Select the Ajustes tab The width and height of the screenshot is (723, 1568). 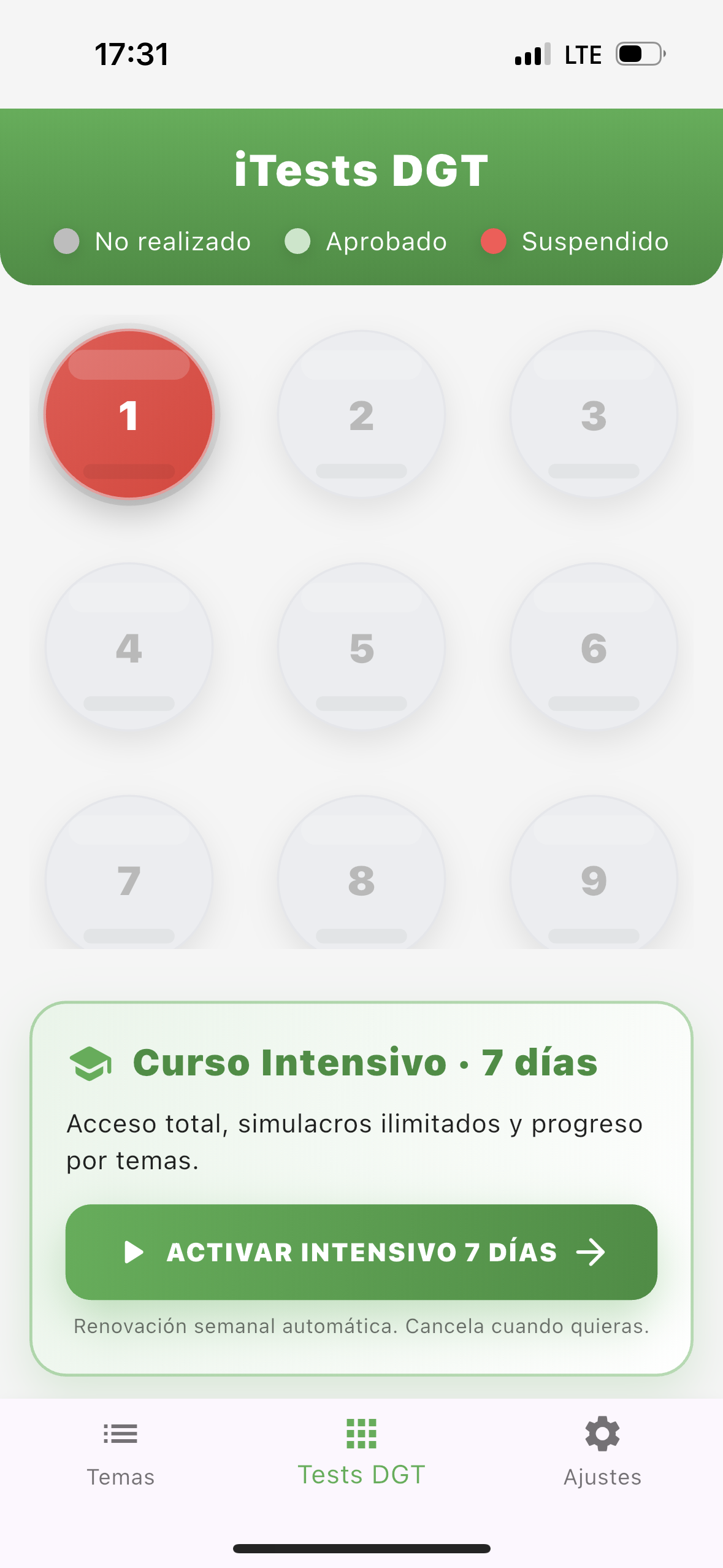coord(602,1454)
